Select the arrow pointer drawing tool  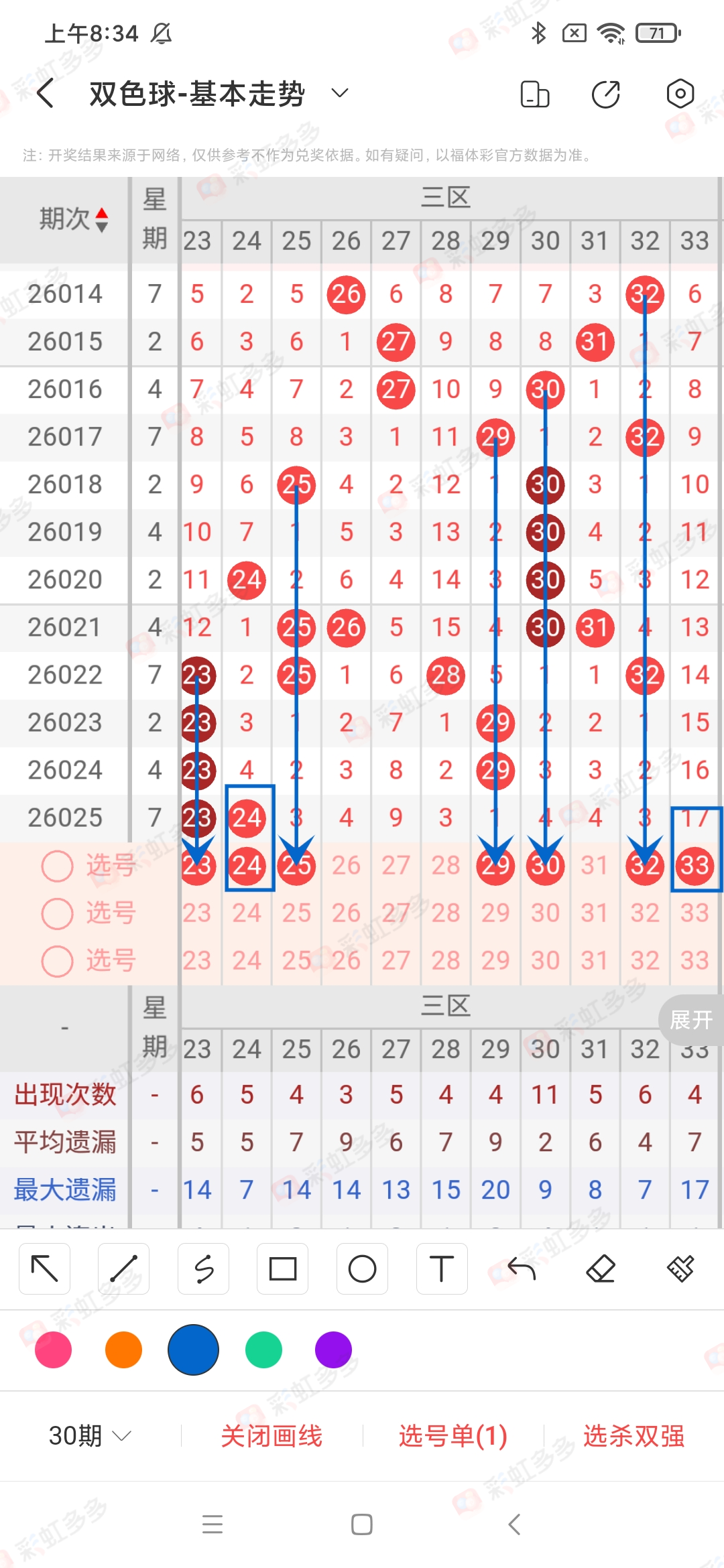coord(44,1268)
